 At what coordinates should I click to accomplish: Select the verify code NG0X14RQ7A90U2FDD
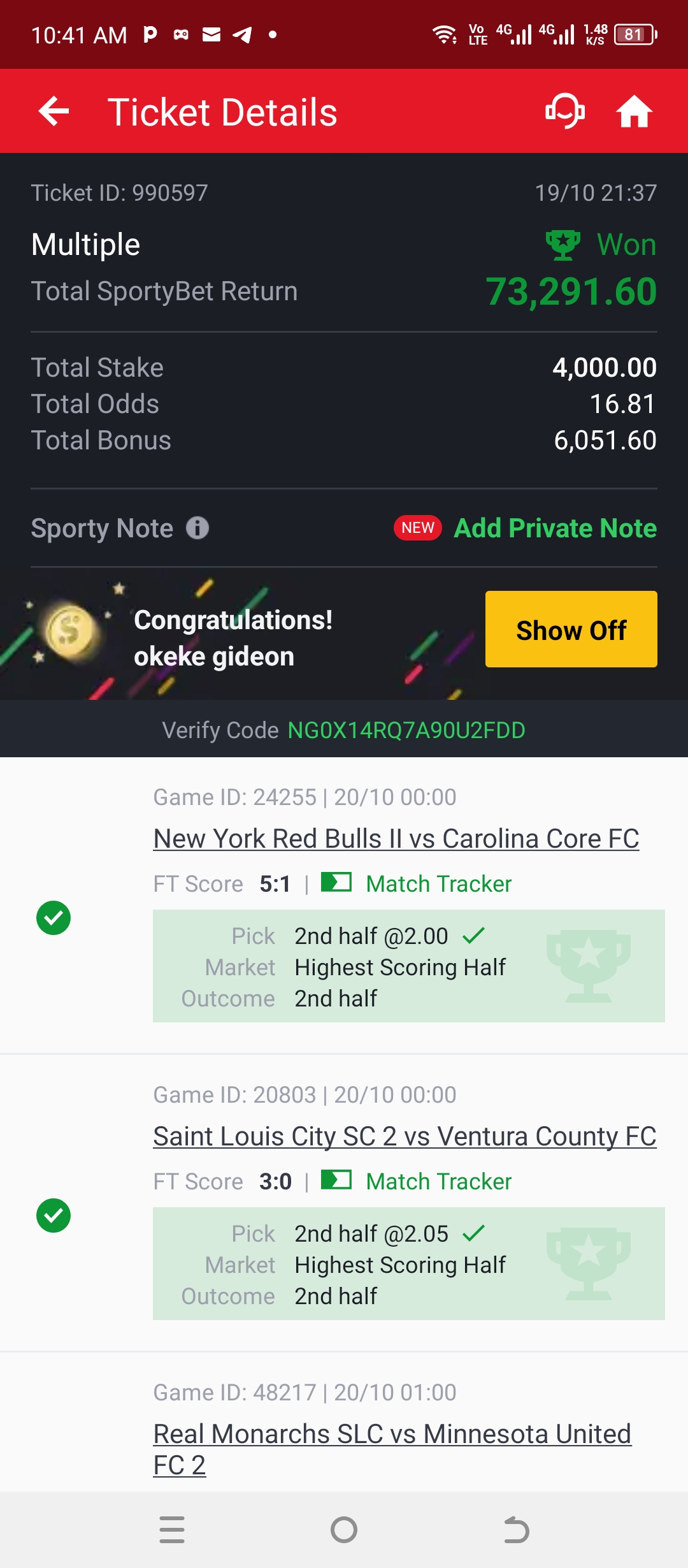(406, 730)
